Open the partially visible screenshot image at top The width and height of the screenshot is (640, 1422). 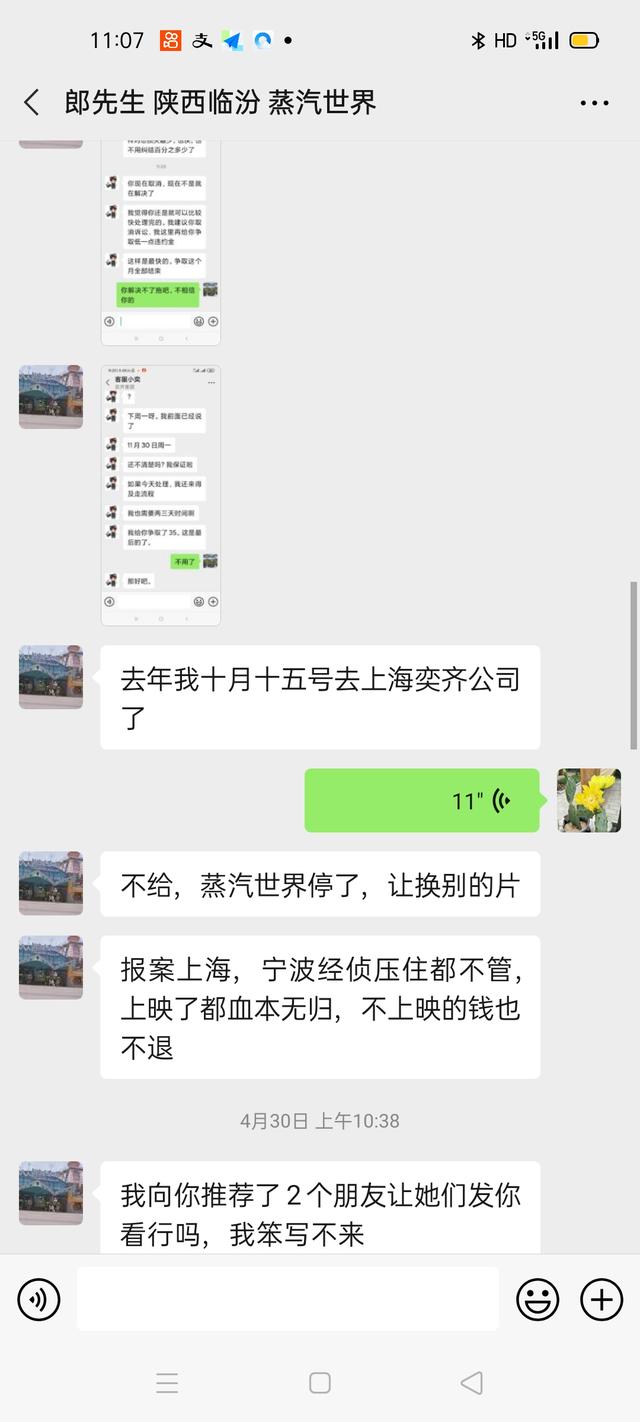pyautogui.click(x=161, y=245)
